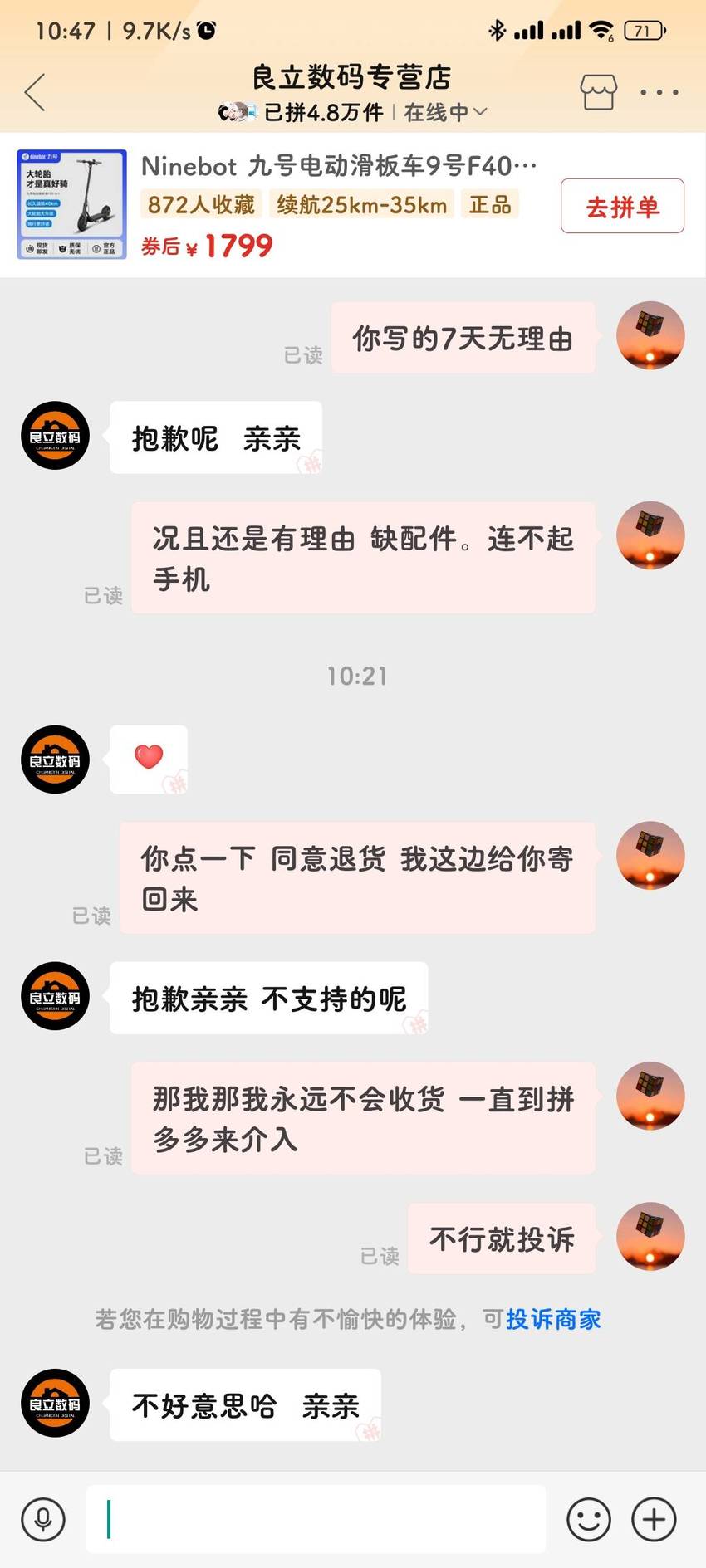Switch to voice input microphone
Image resolution: width=706 pixels, height=1568 pixels.
point(43,1519)
